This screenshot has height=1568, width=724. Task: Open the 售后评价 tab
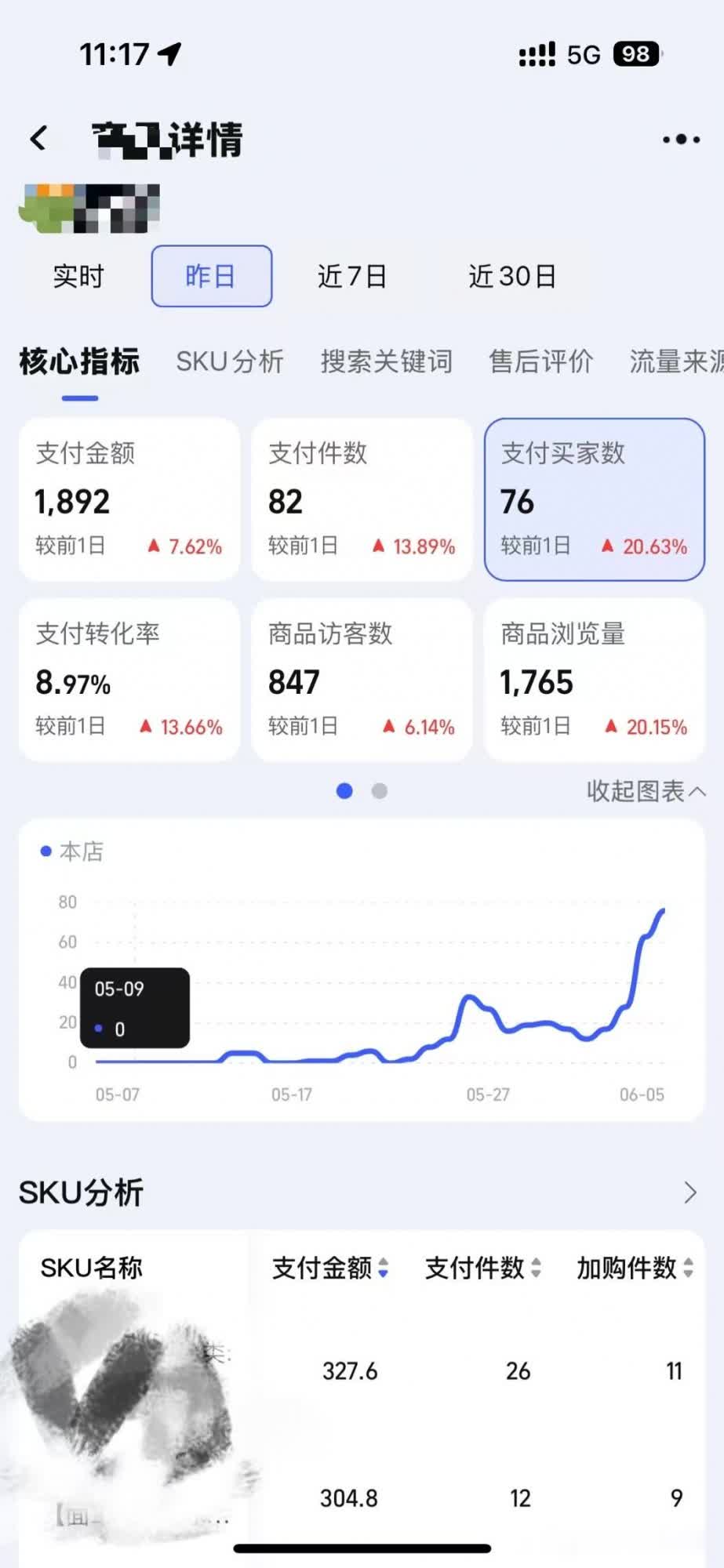coord(540,361)
